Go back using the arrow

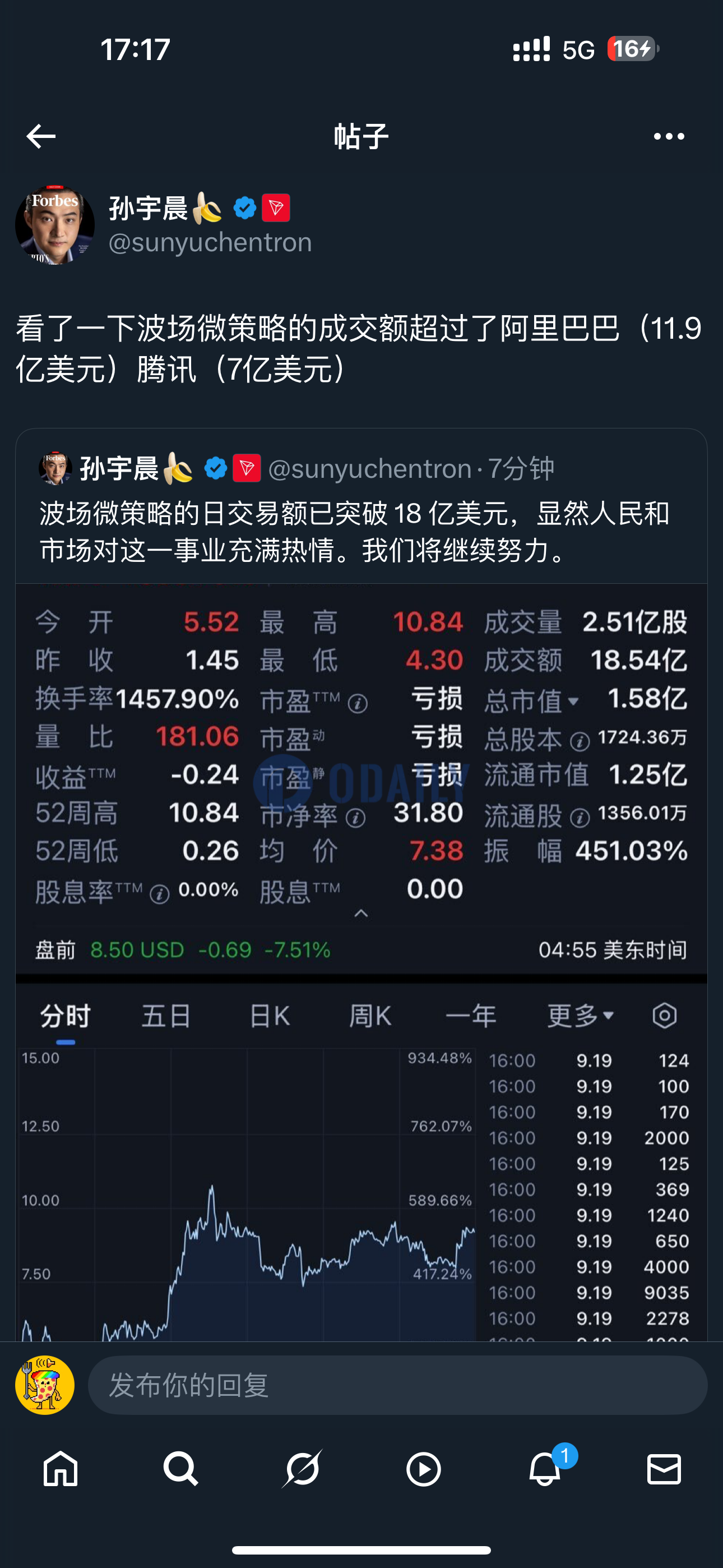41,136
